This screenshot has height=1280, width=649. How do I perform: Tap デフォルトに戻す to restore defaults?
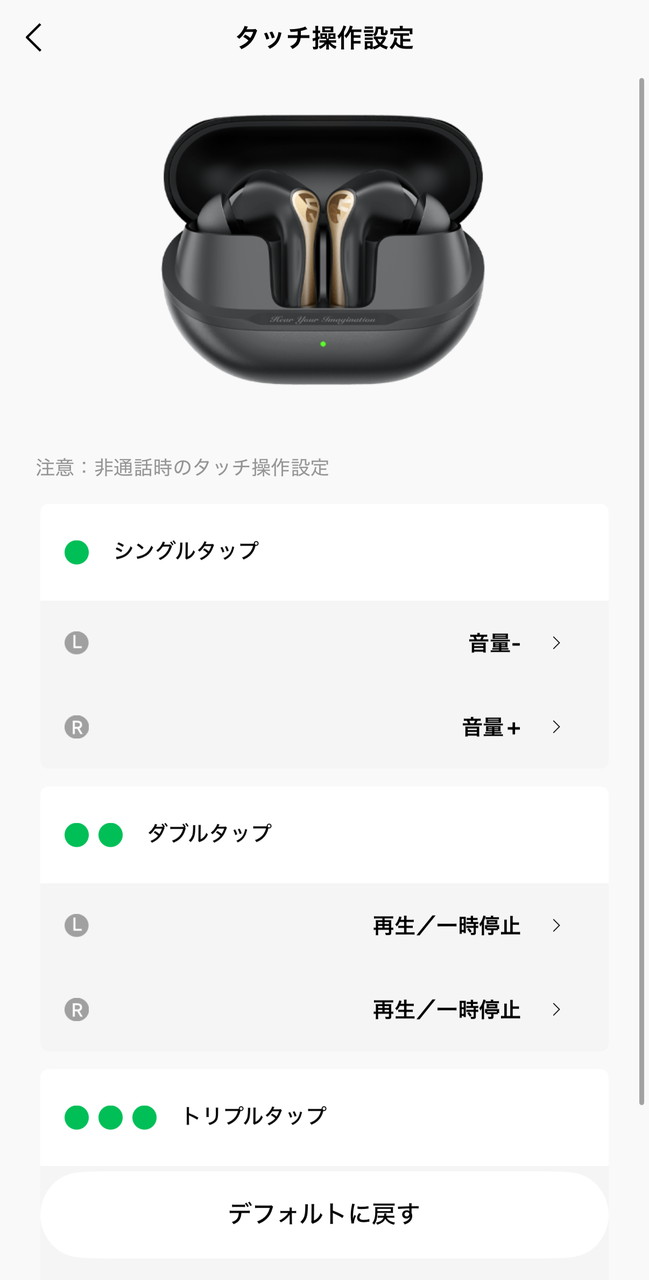[x=324, y=1214]
